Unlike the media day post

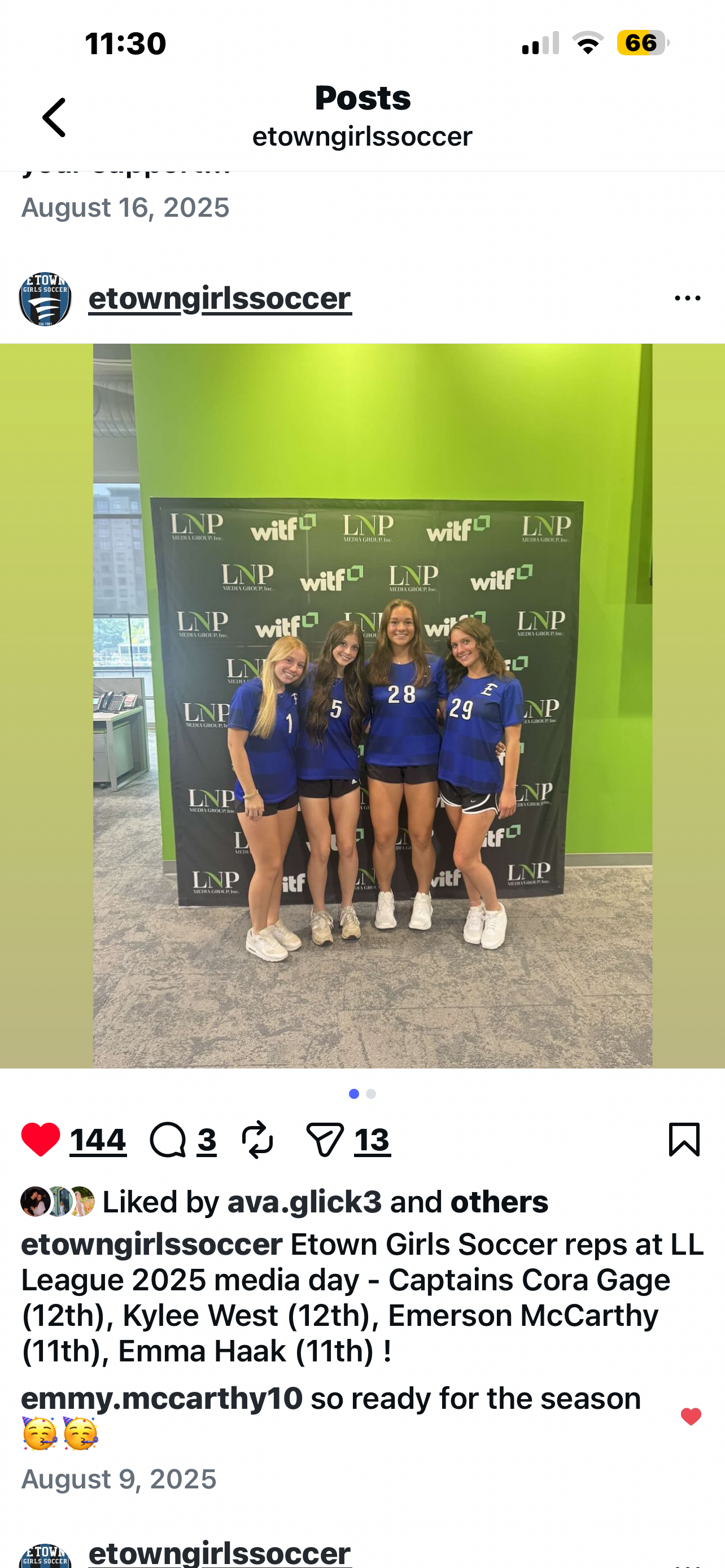point(41,1140)
